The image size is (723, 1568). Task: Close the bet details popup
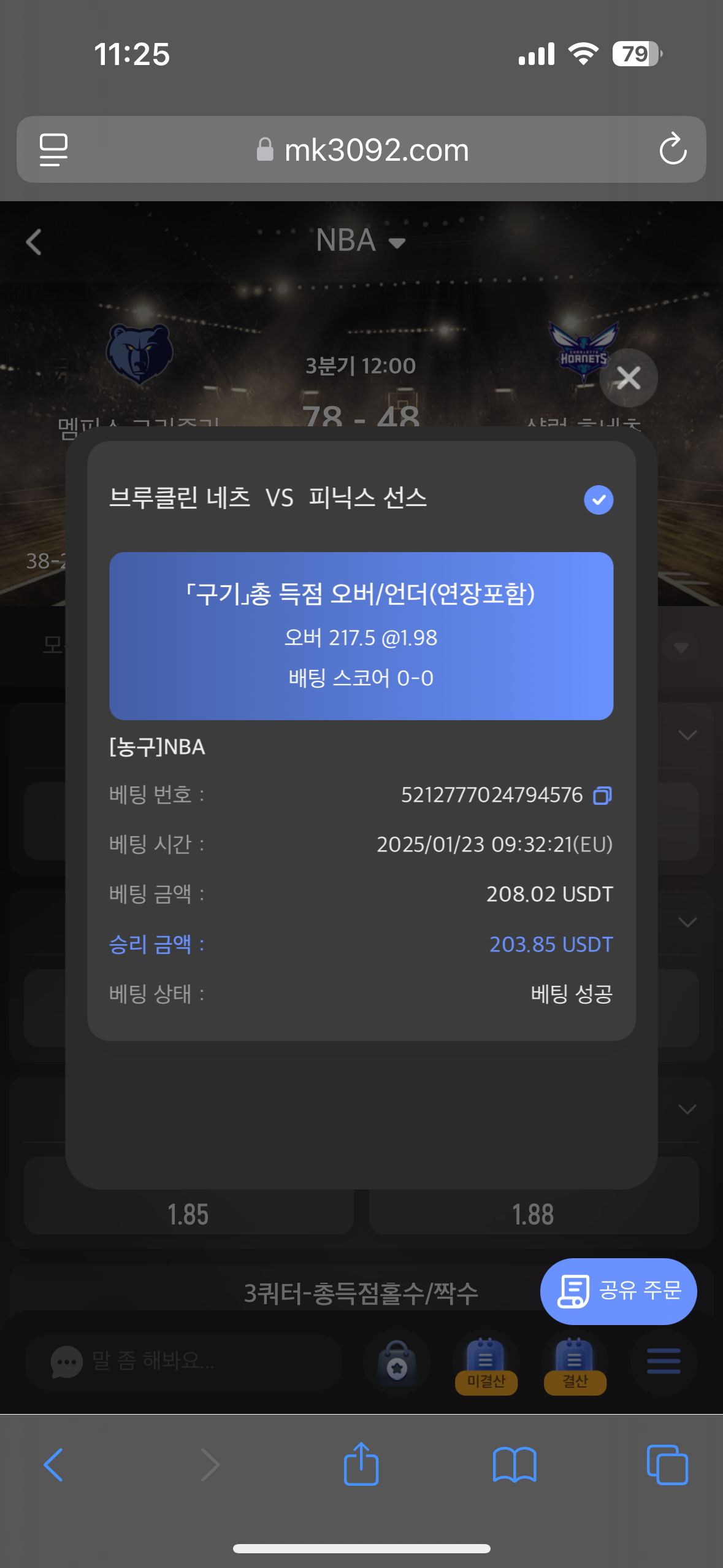pyautogui.click(x=629, y=378)
